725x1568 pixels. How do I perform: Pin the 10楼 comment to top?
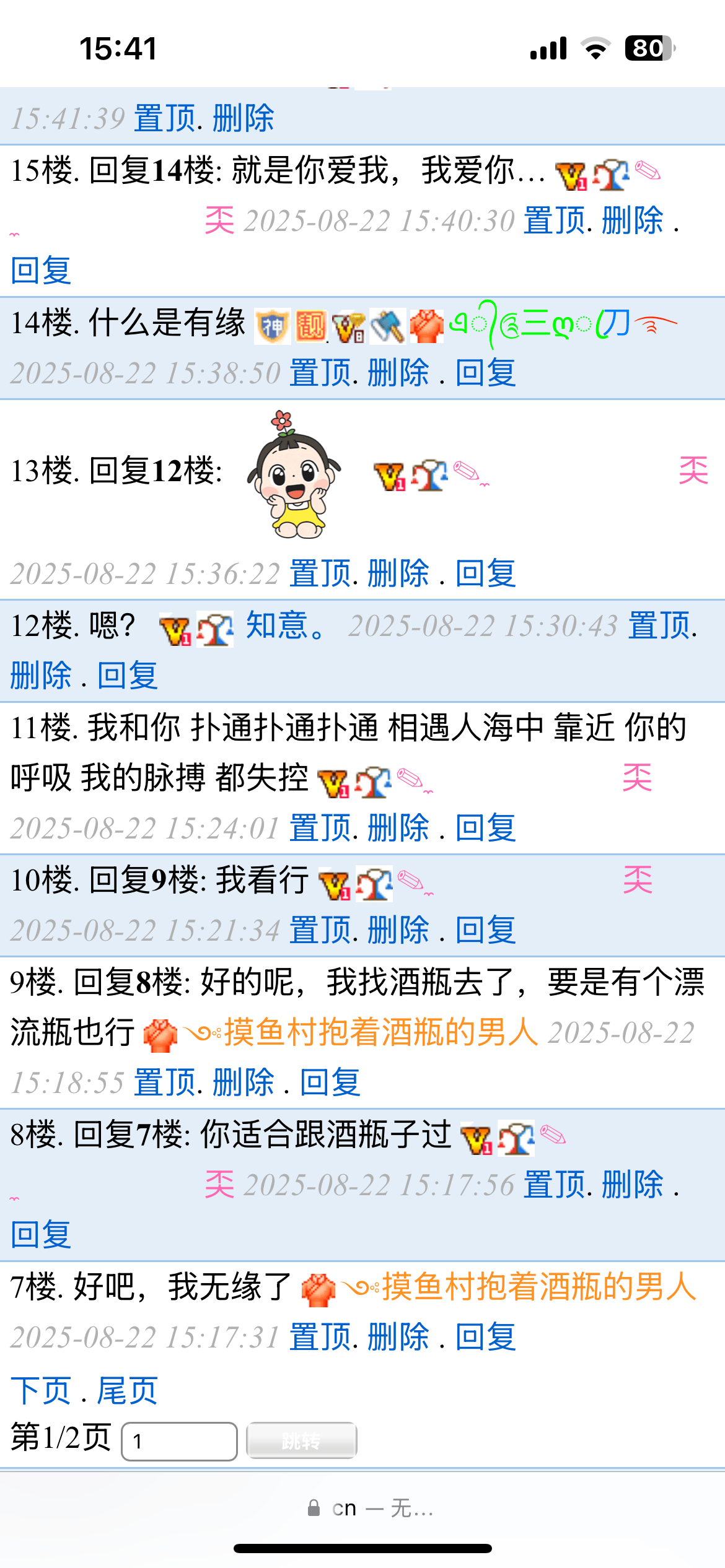[x=320, y=931]
